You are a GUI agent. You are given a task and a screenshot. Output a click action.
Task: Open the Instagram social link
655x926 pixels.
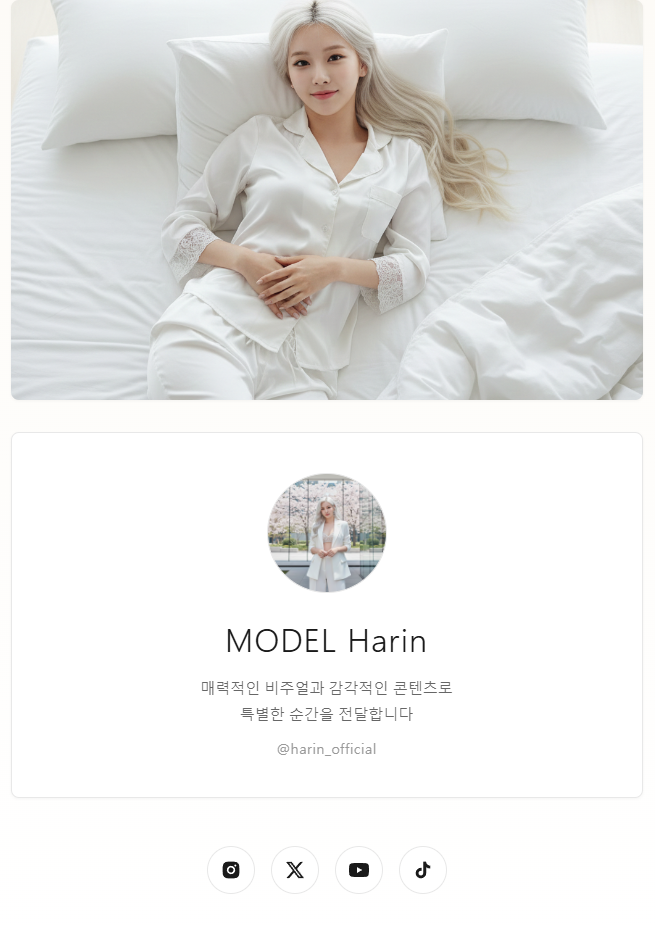(231, 870)
